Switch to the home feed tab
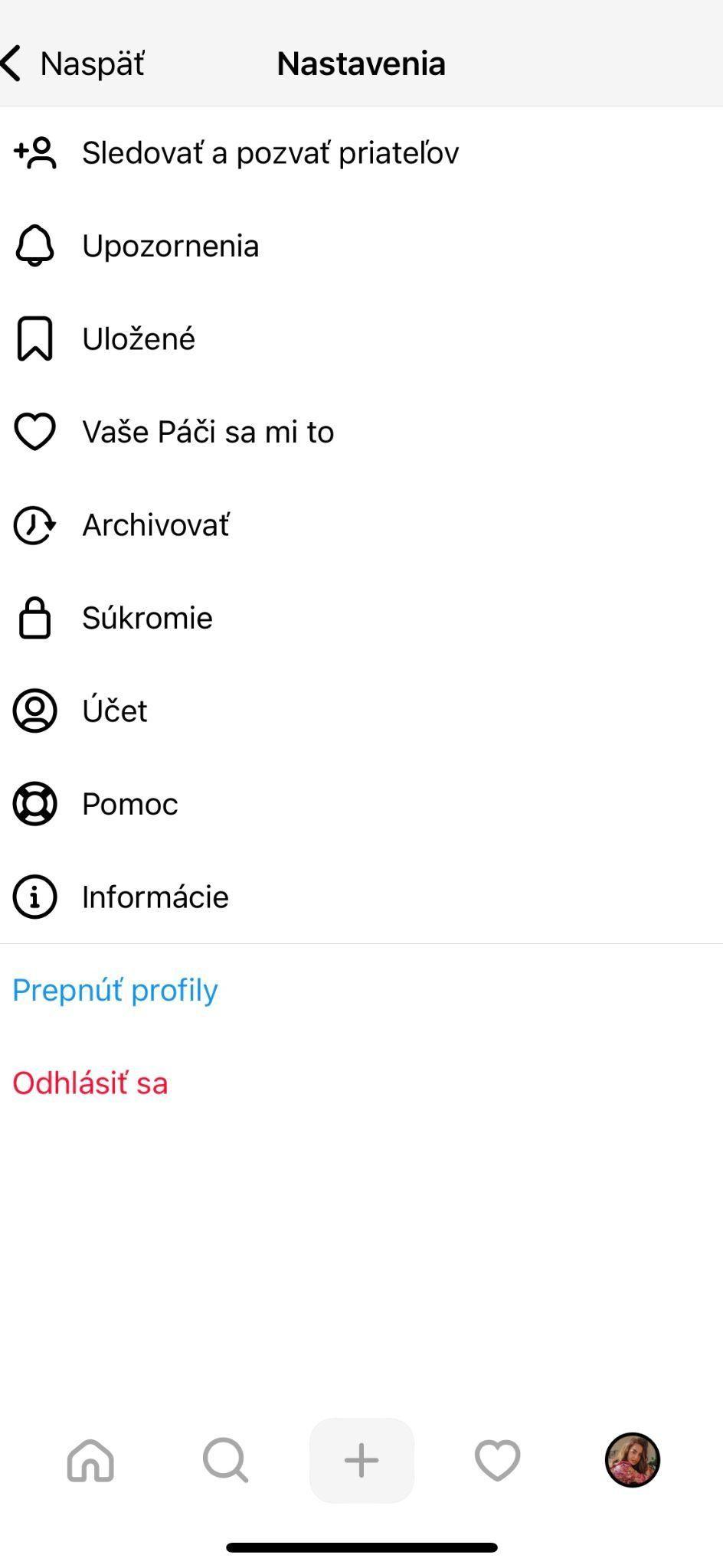The image size is (723, 1568). [90, 1460]
